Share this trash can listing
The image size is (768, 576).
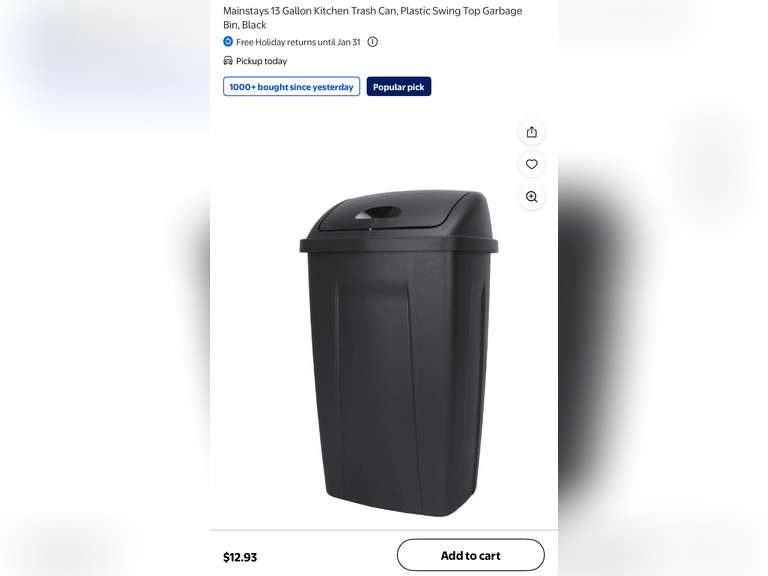(531, 132)
